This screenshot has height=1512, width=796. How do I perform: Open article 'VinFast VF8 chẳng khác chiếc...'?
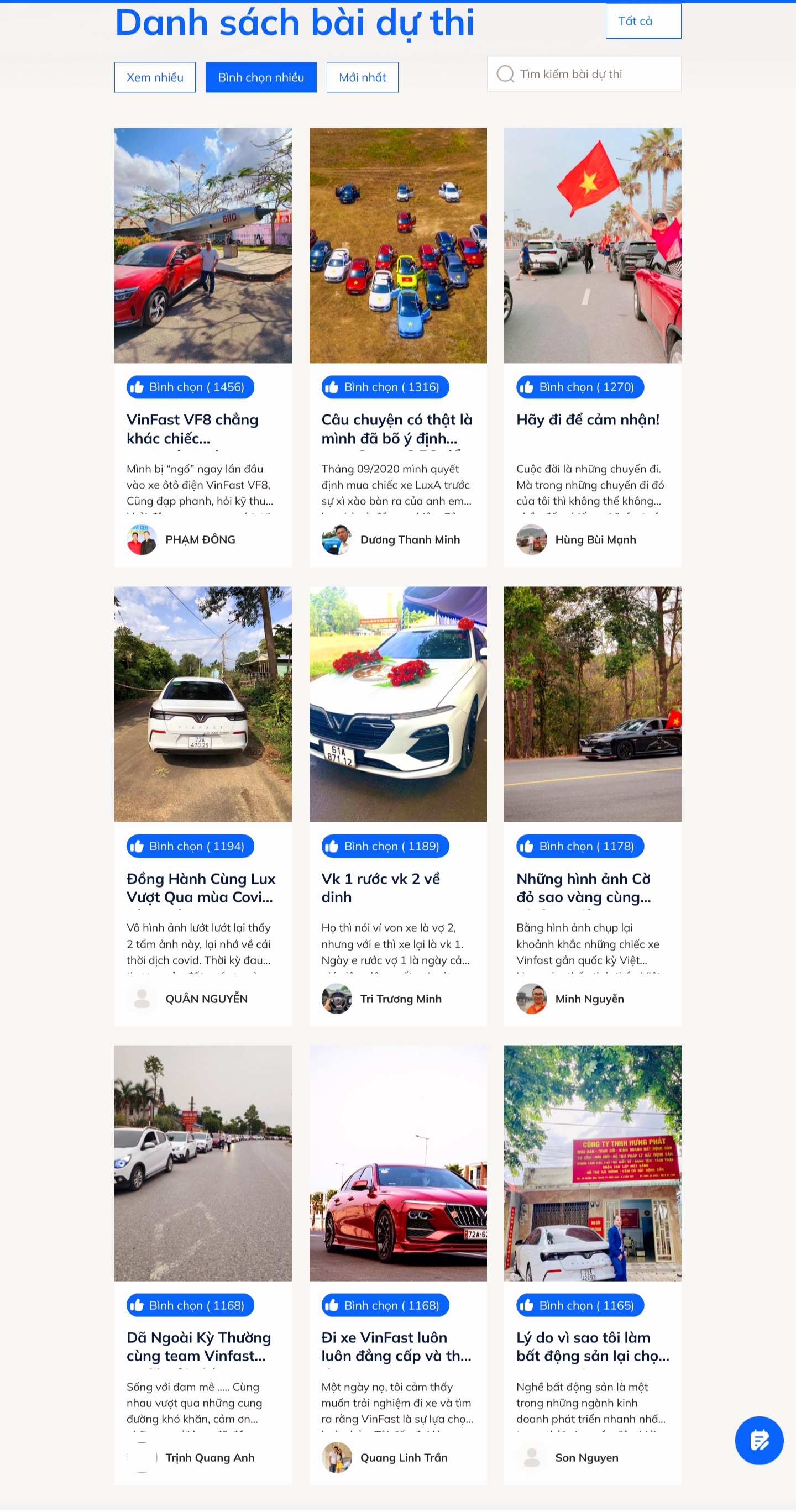pos(192,427)
